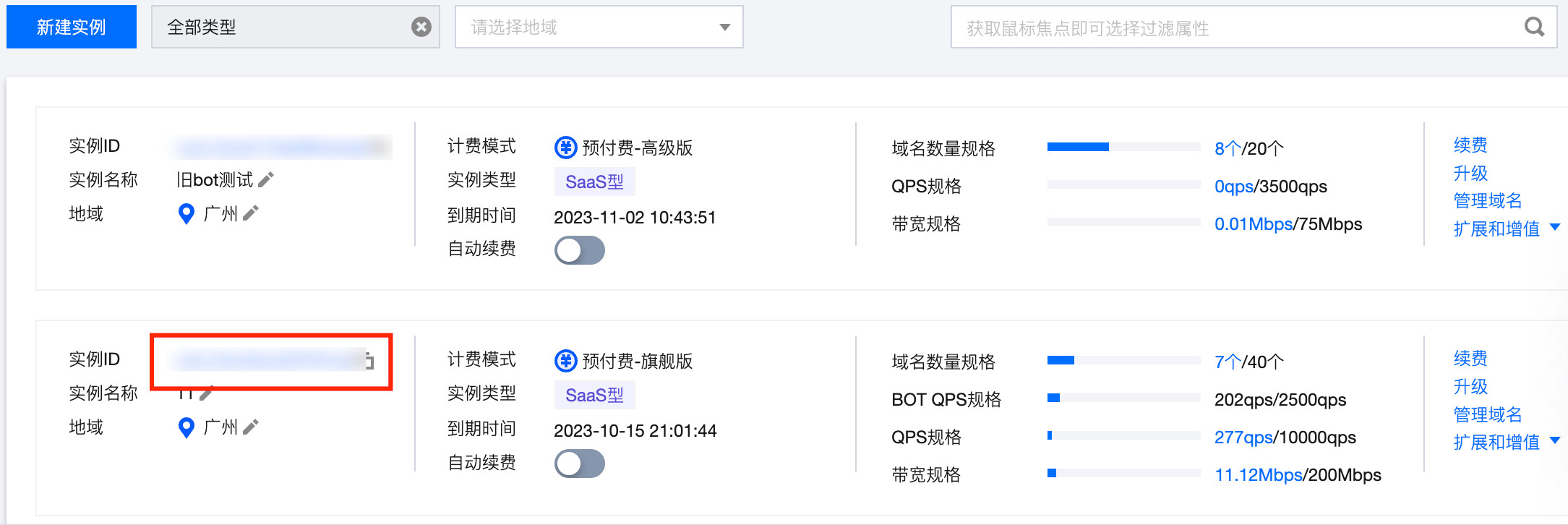
Task: Copy the instance ID of 旗舰版 instance
Action: 369,361
